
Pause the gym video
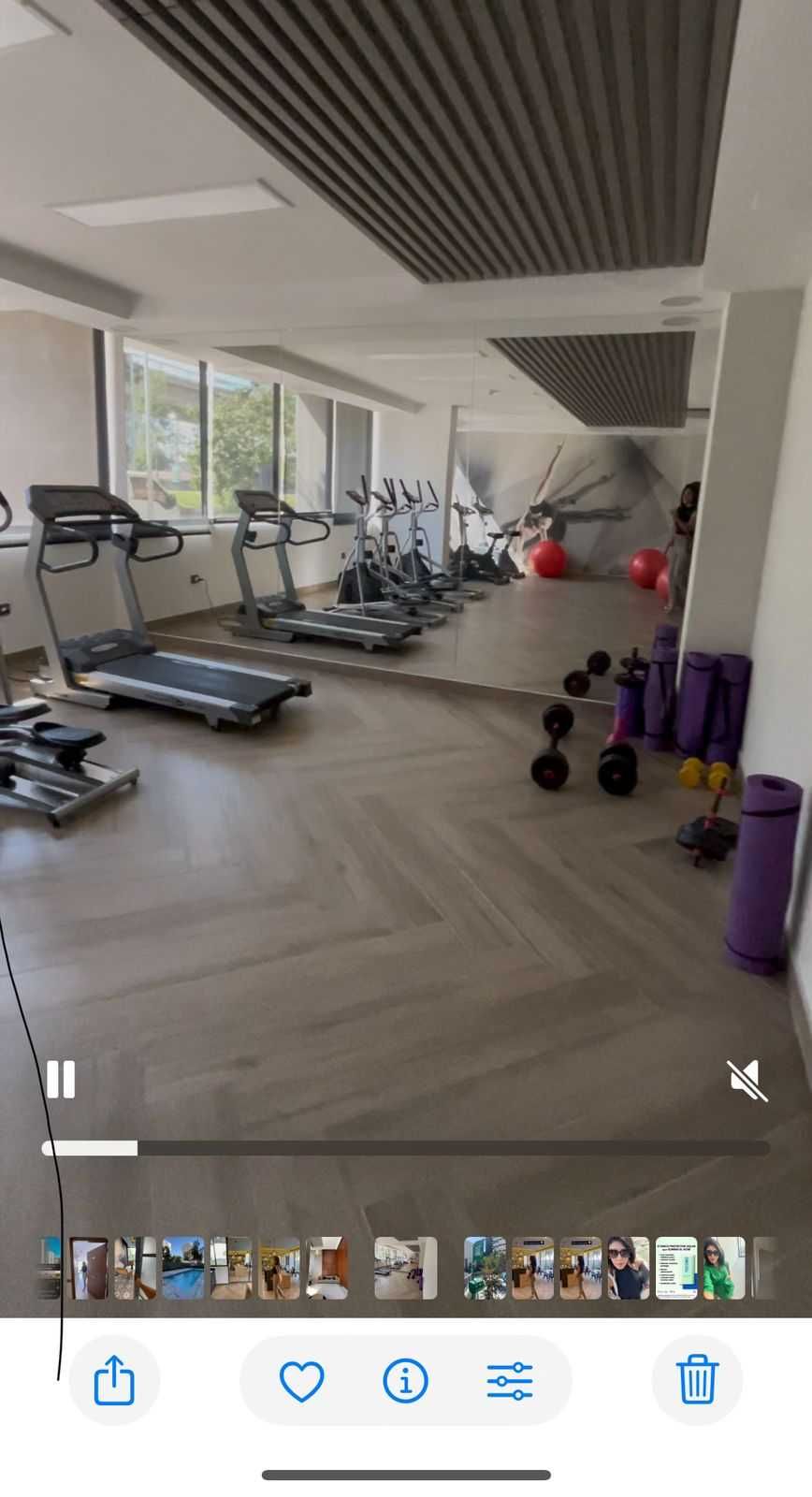tap(61, 1080)
